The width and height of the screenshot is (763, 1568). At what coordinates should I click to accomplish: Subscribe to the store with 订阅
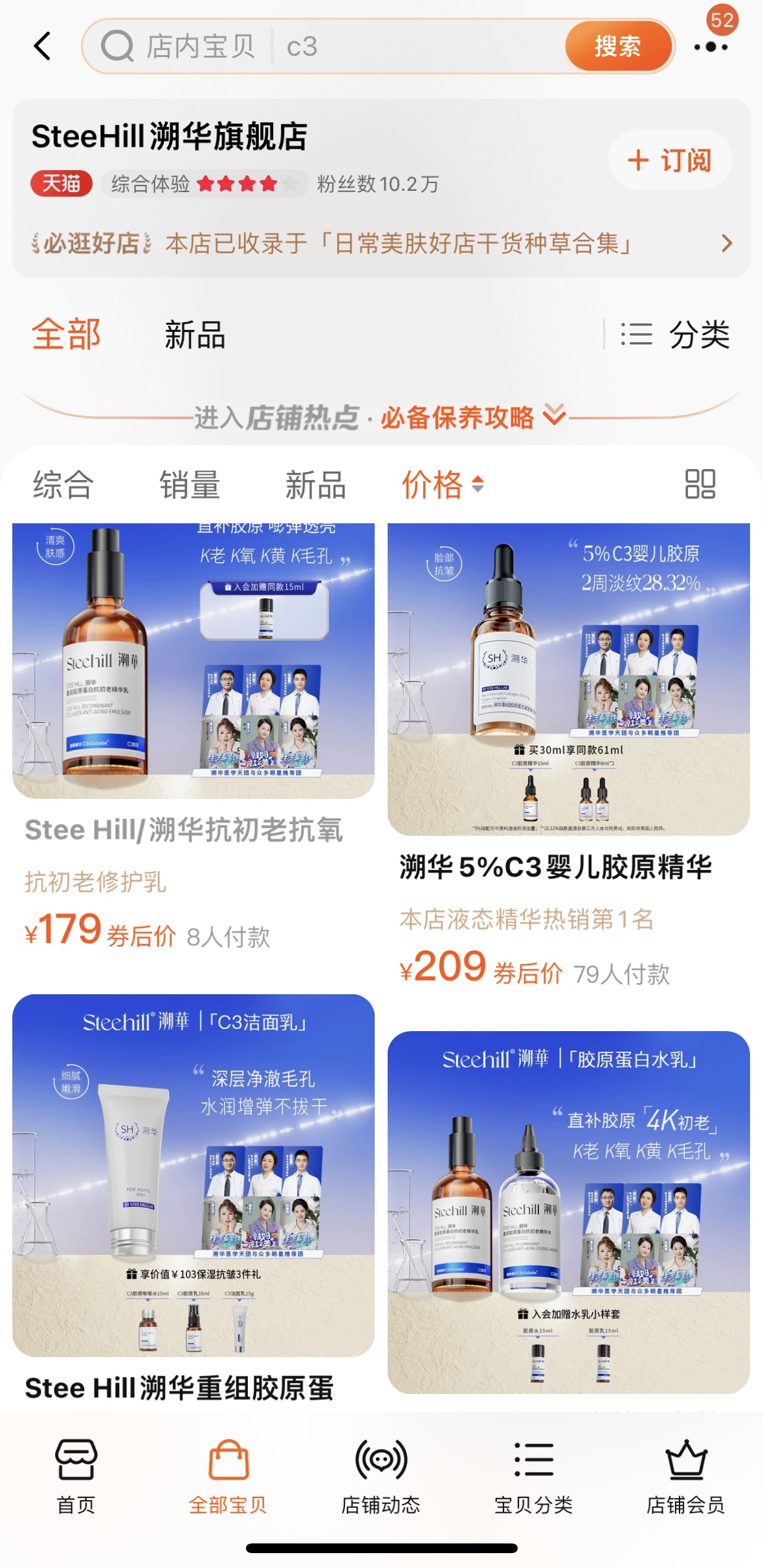(670, 160)
